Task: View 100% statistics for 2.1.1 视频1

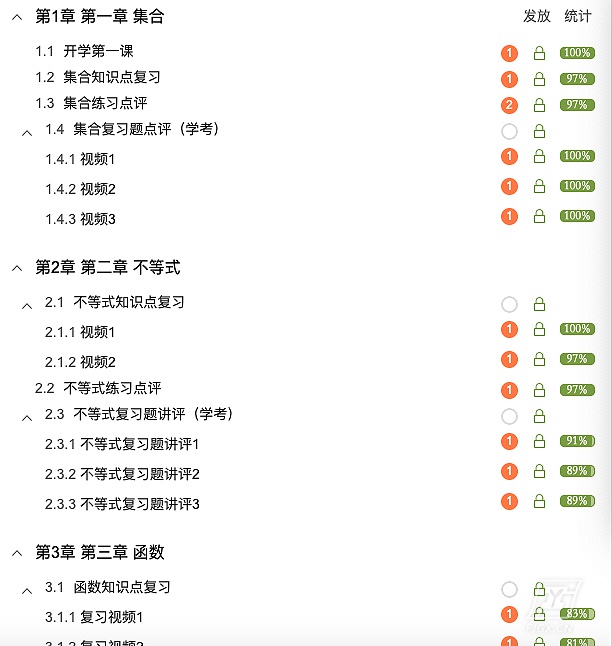Action: coord(577,329)
